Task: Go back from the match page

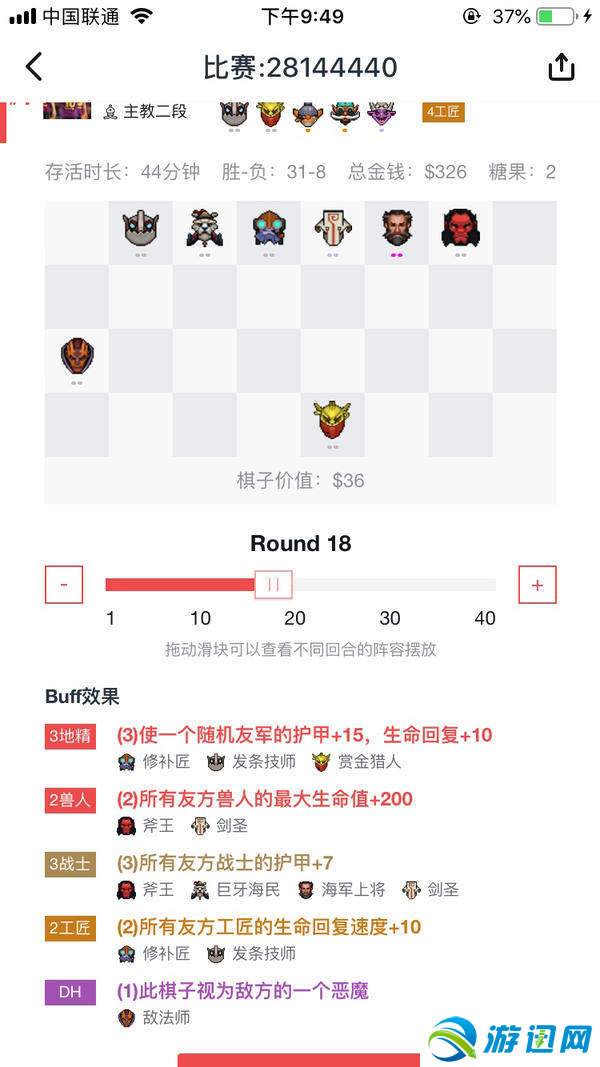Action: (34, 67)
